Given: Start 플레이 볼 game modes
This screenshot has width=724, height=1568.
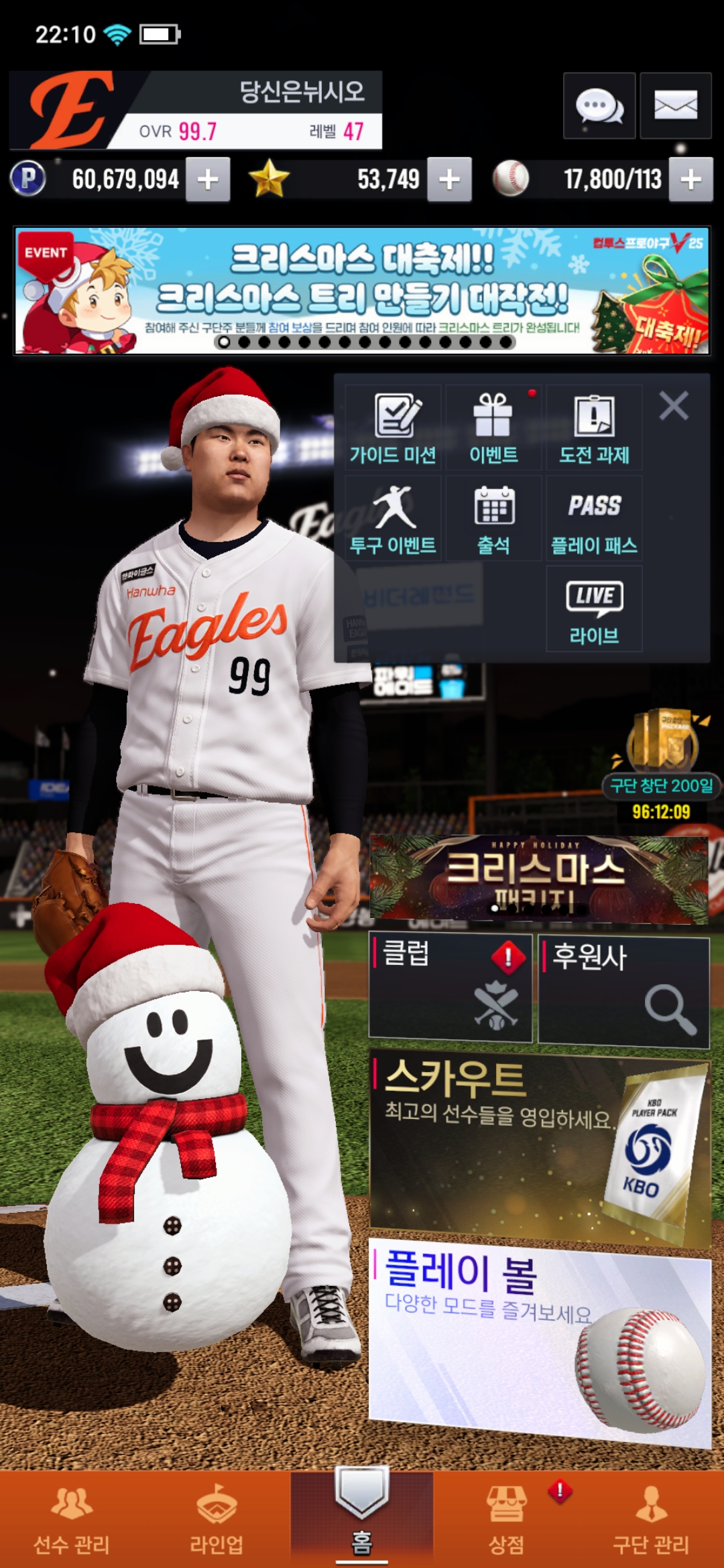Looking at the screenshot, I should tap(540, 1340).
